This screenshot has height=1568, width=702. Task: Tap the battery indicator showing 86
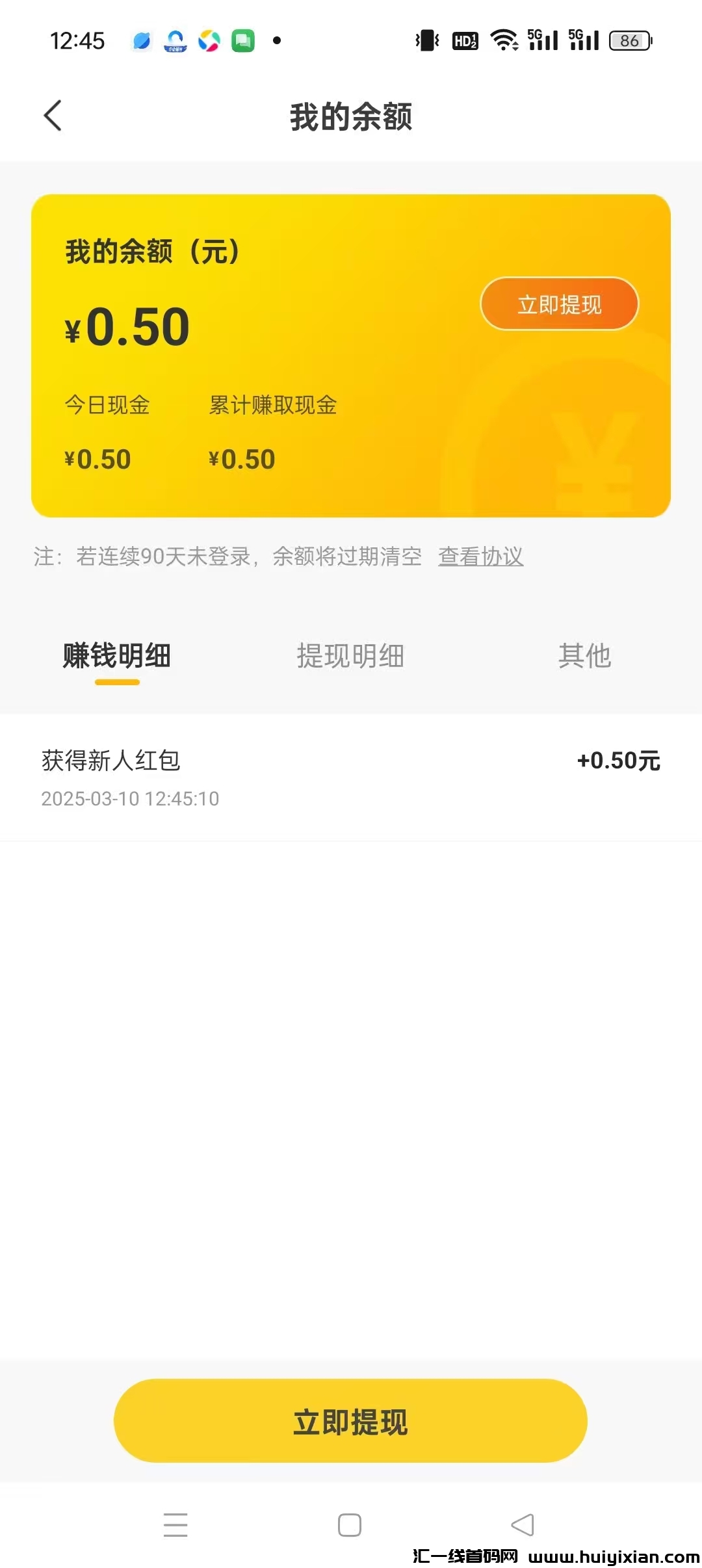click(x=628, y=41)
